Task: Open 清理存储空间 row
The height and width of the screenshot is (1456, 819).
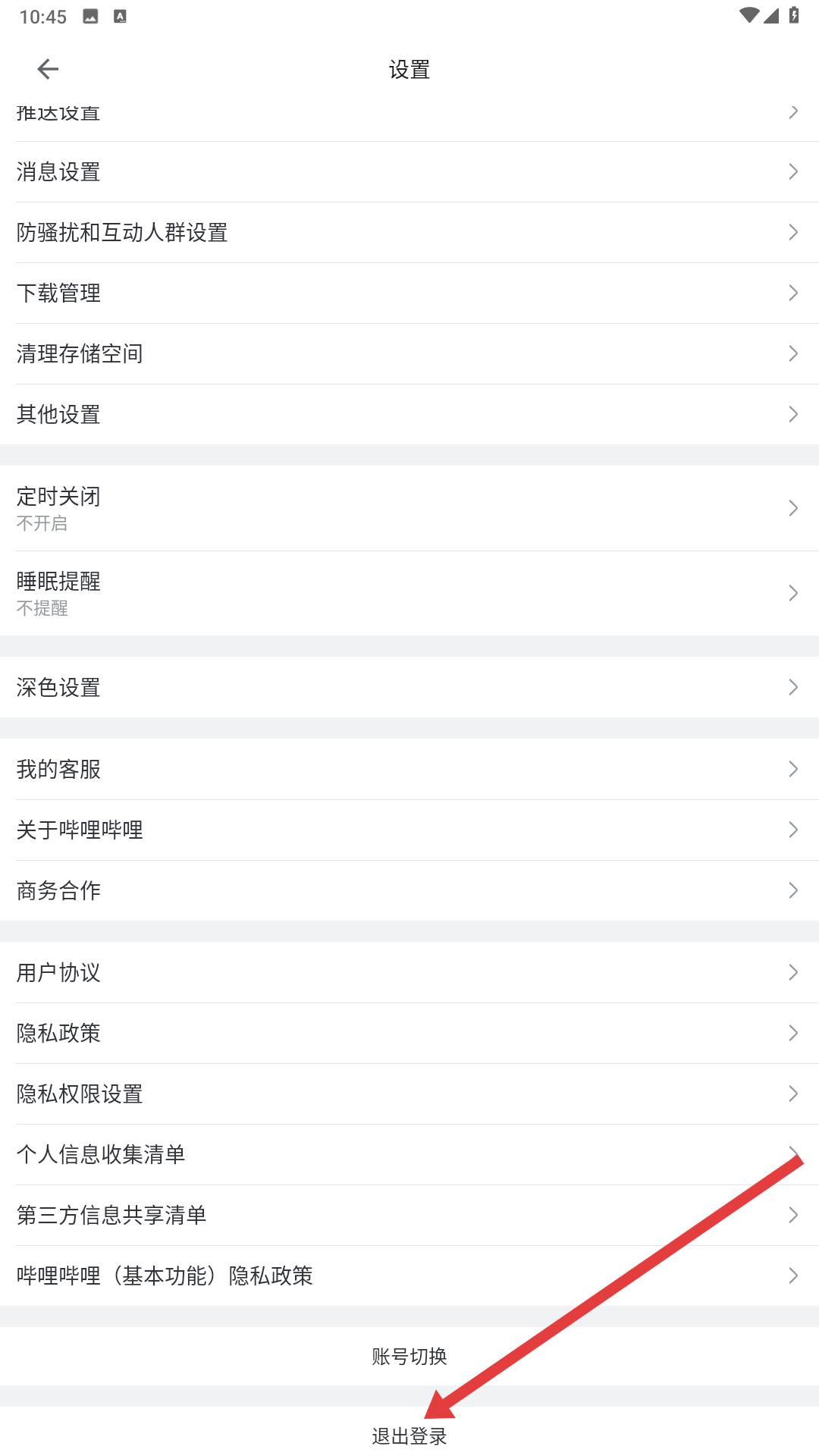Action: click(409, 354)
